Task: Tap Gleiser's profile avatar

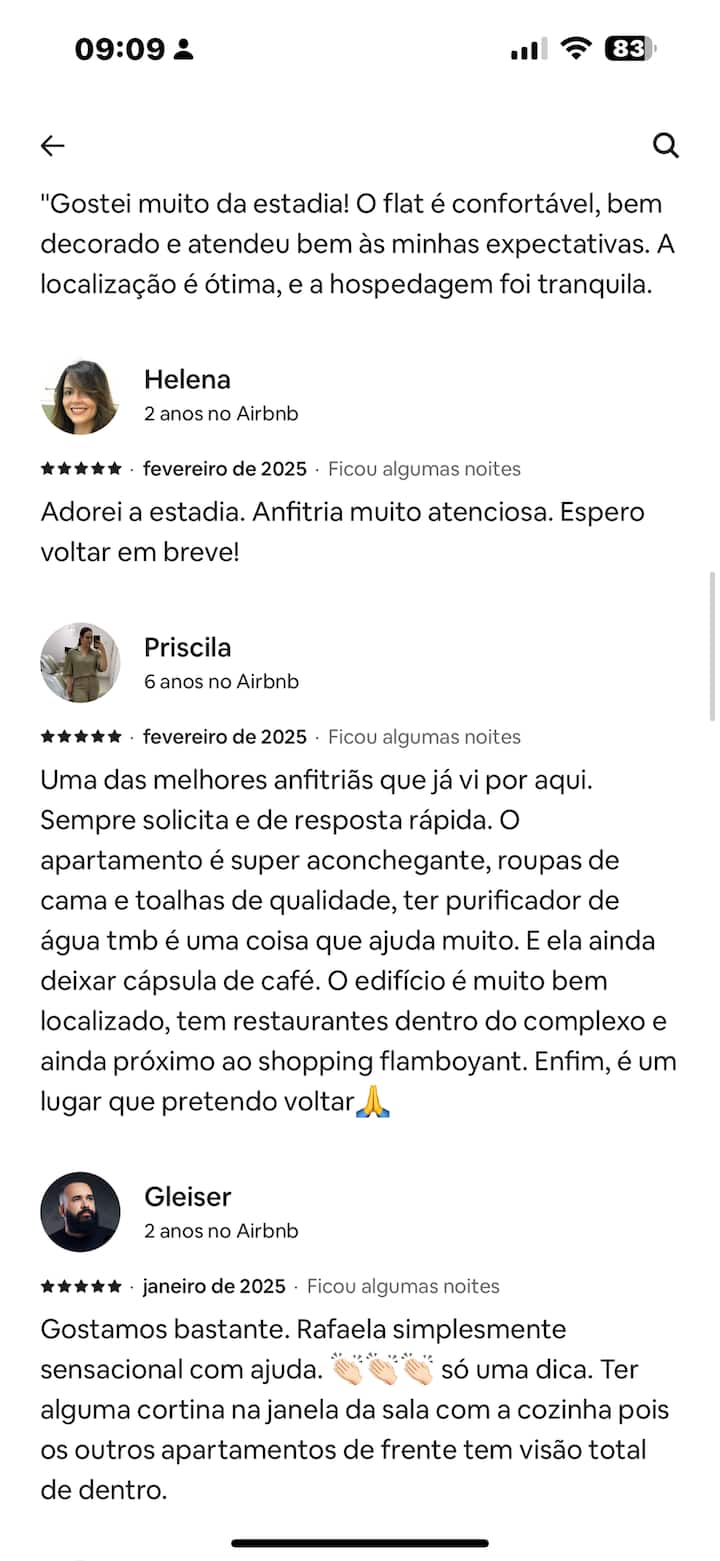Action: pos(80,1212)
